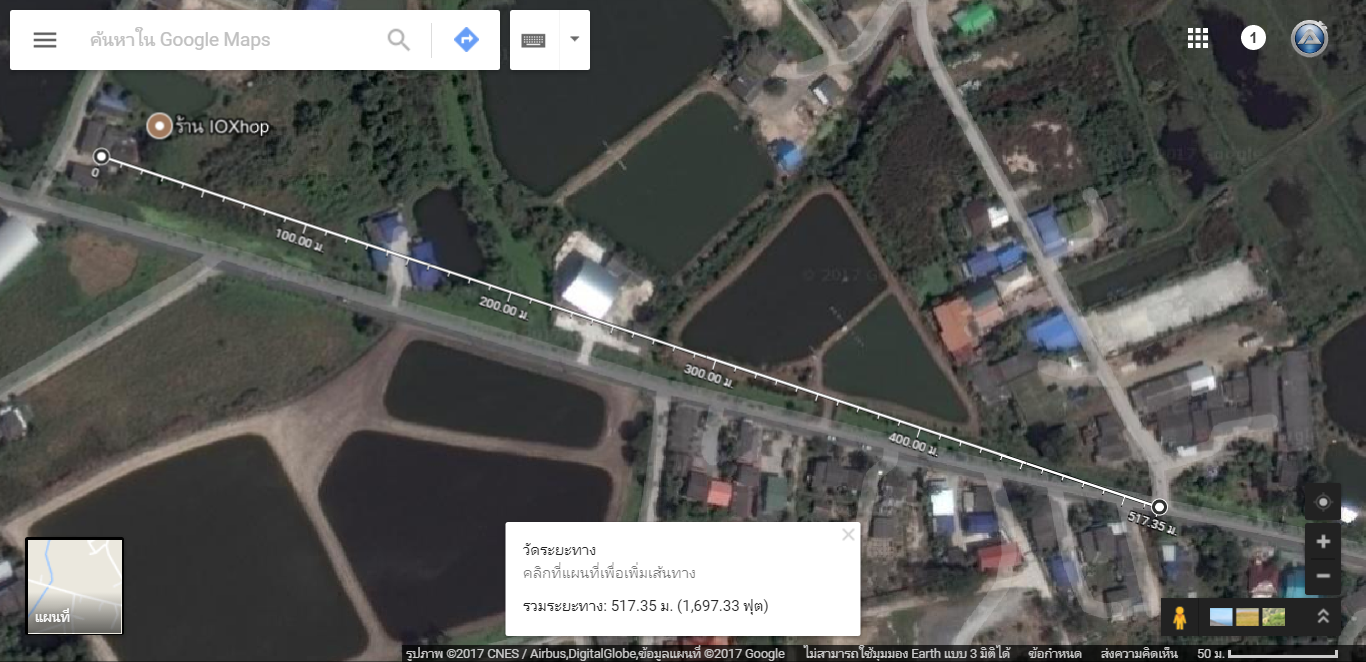Expand the imagery panel chevron
Screen dimensions: 1366x662
pyautogui.click(x=1323, y=617)
